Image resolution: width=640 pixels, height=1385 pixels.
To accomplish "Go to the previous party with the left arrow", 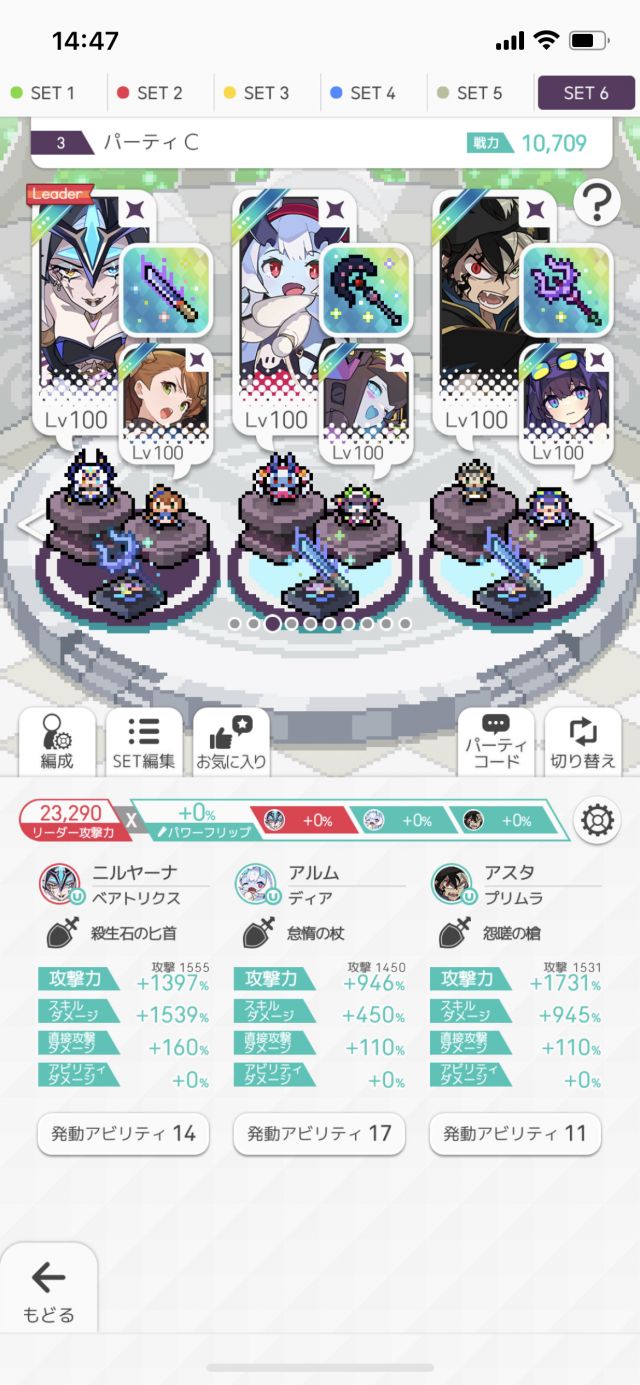I will (31, 527).
